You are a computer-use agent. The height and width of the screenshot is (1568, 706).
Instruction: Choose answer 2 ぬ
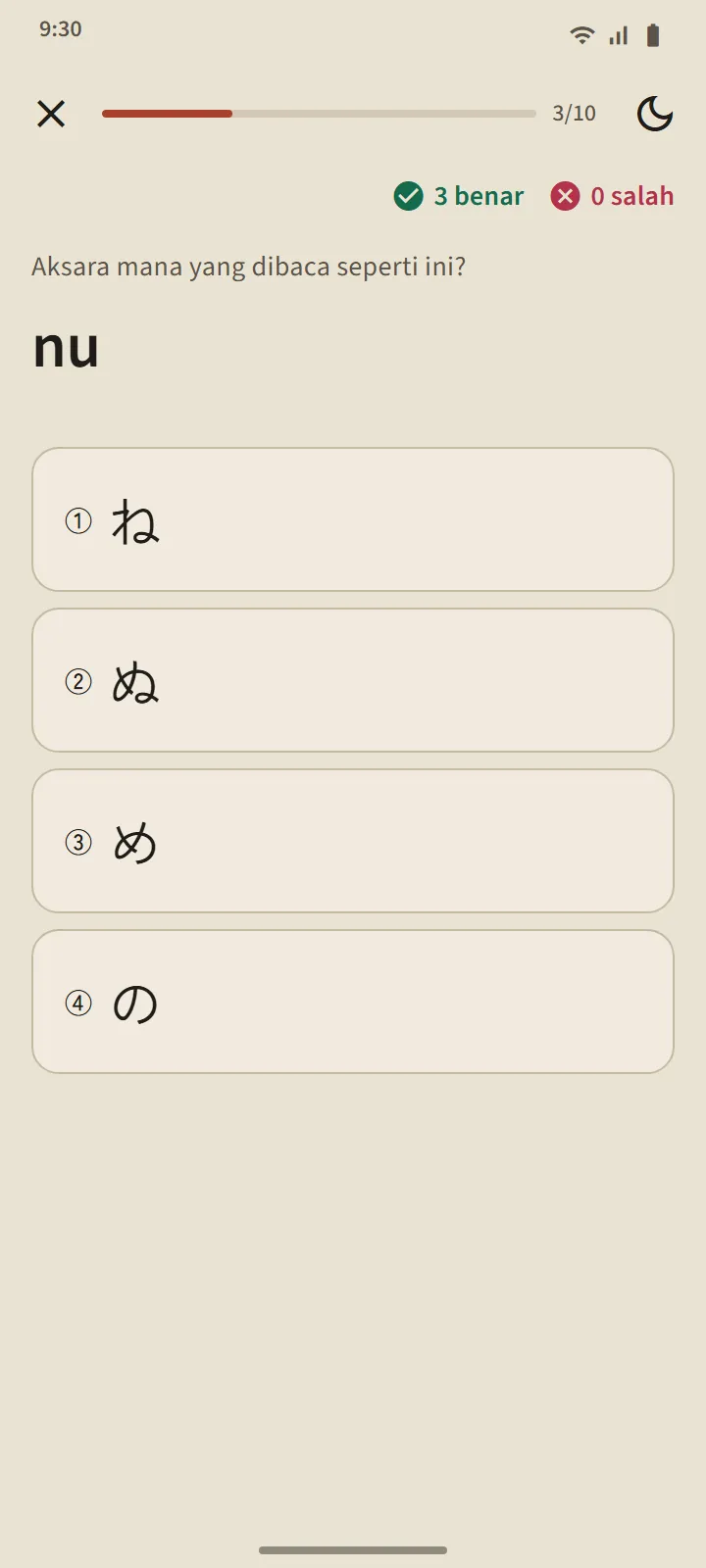(x=353, y=680)
